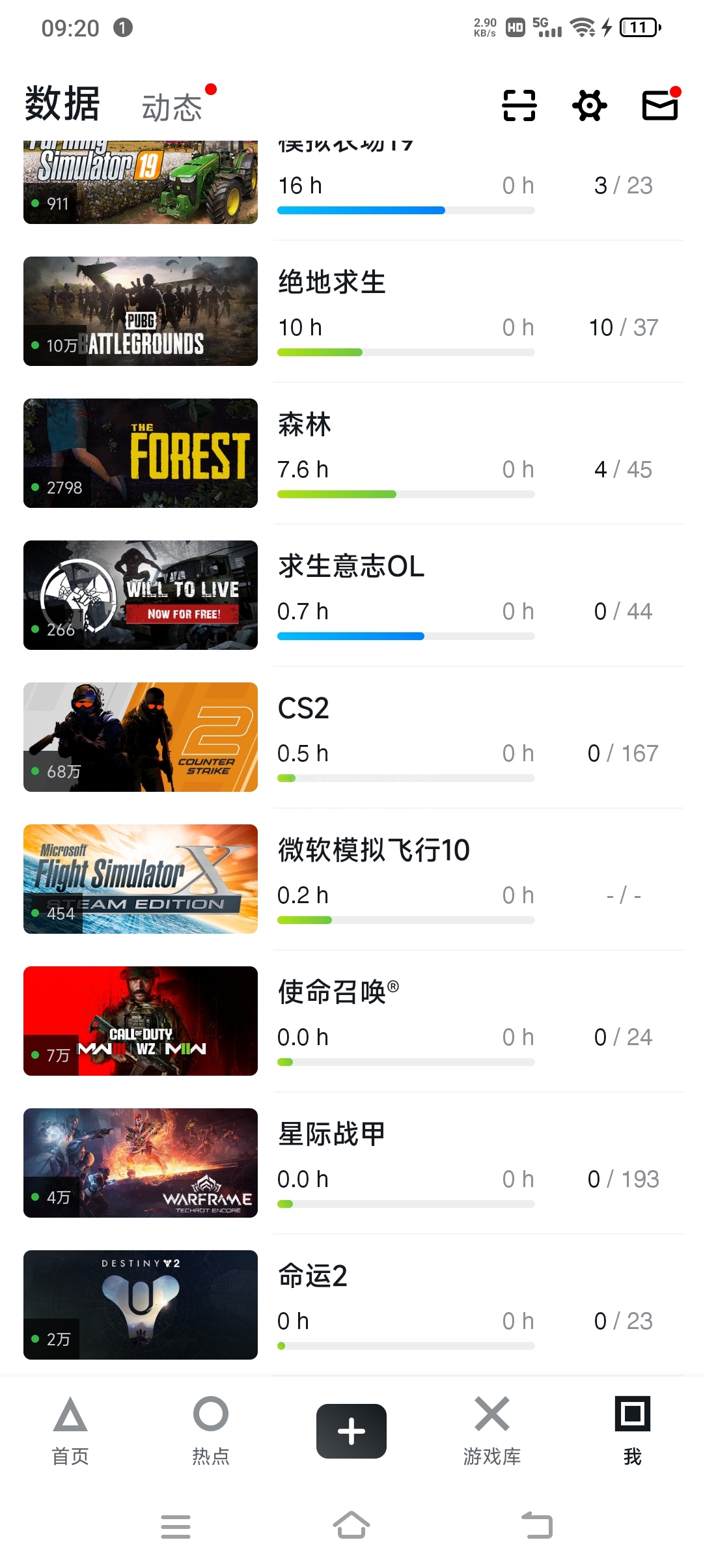703x1568 pixels.
Task: Open the scan icon in header
Action: [x=519, y=105]
